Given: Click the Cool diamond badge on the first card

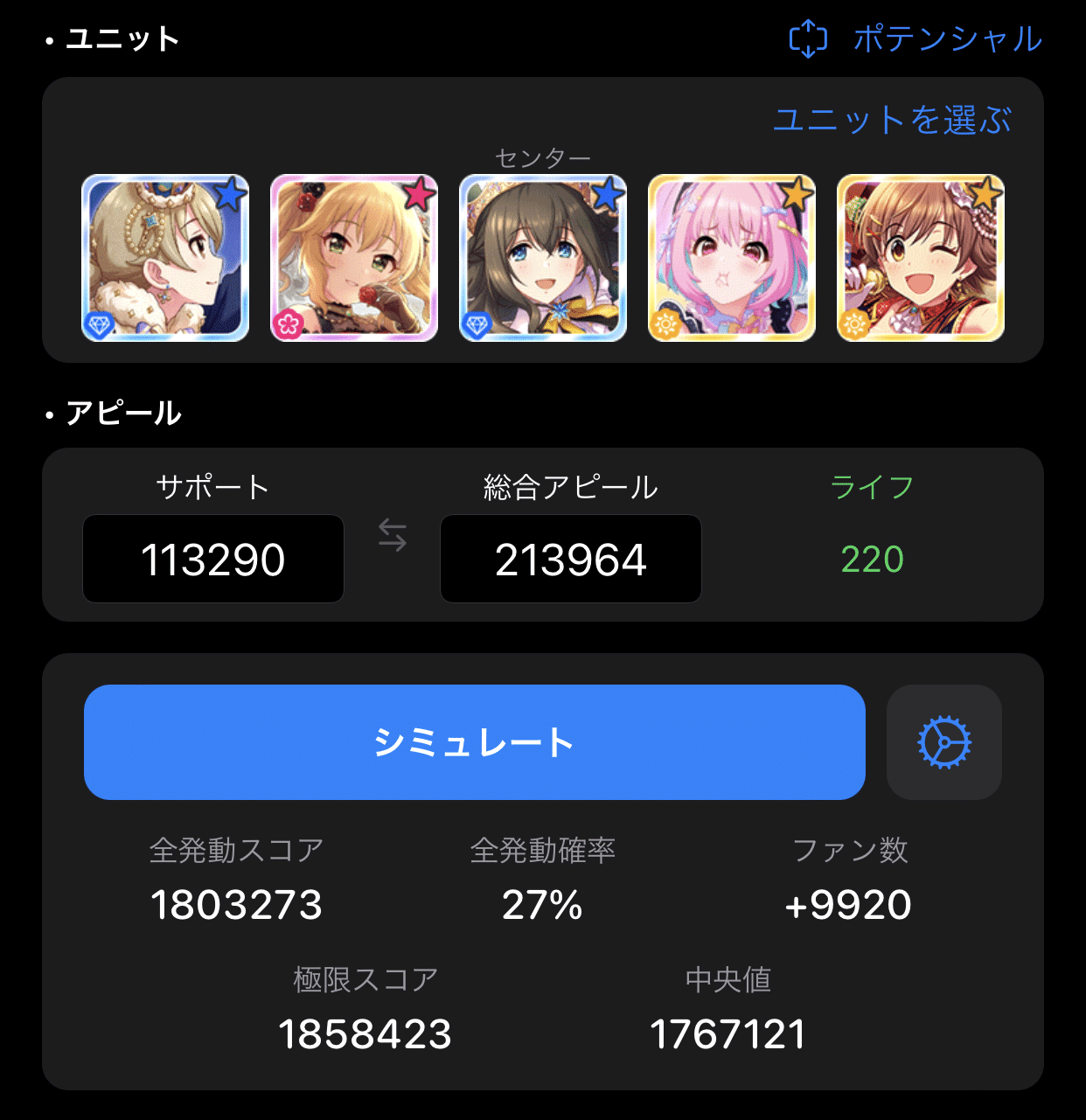Looking at the screenshot, I should coord(99,324).
